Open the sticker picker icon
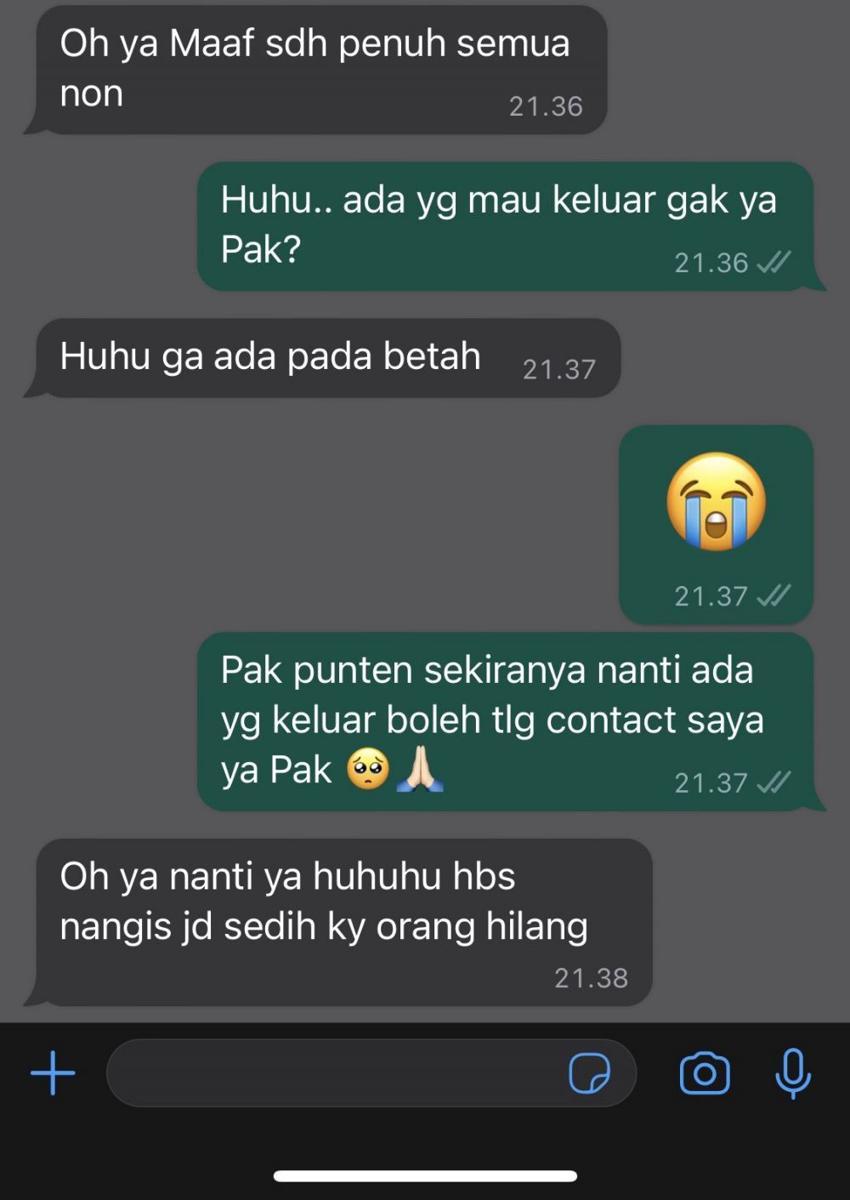This screenshot has height=1200, width=850. (589, 1074)
